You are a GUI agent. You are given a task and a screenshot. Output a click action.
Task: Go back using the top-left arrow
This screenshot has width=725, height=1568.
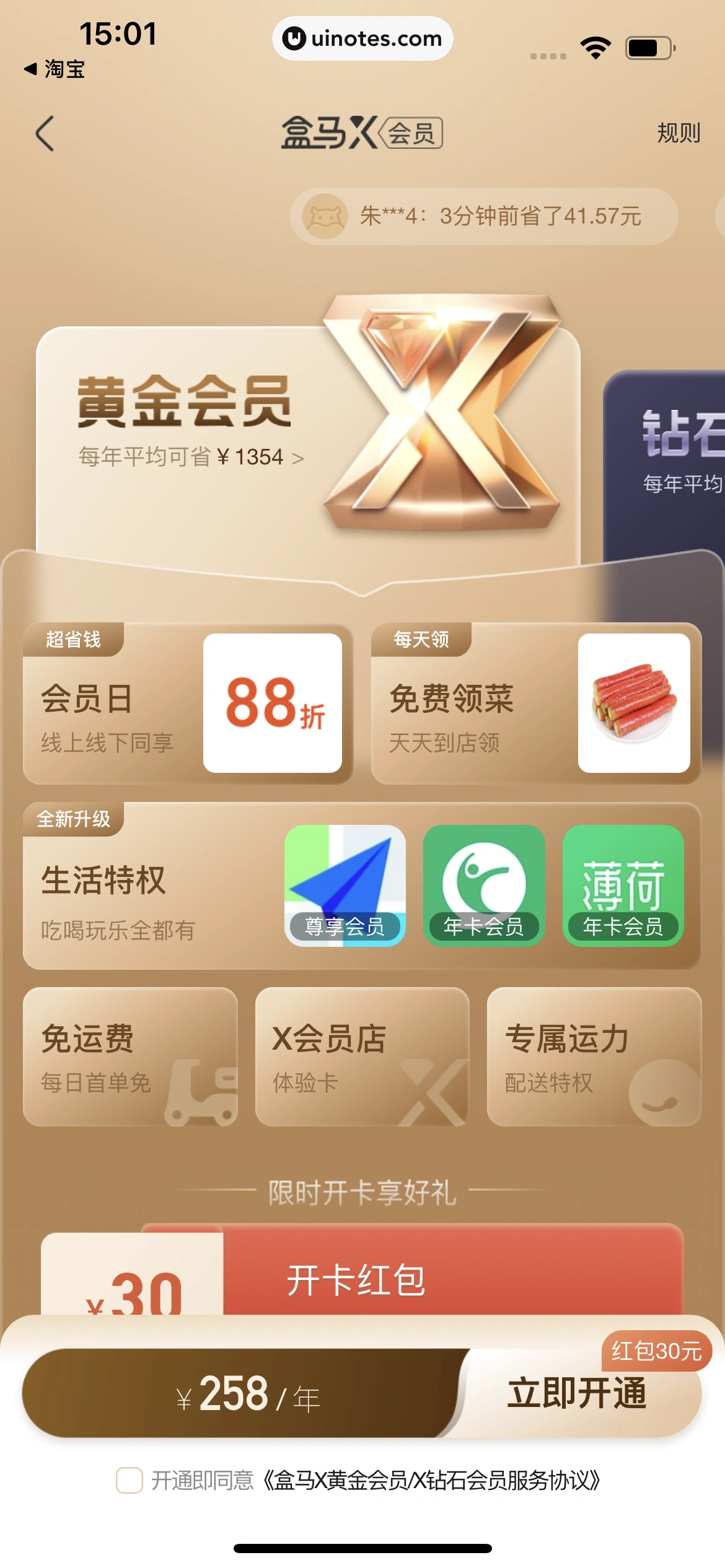coord(45,133)
